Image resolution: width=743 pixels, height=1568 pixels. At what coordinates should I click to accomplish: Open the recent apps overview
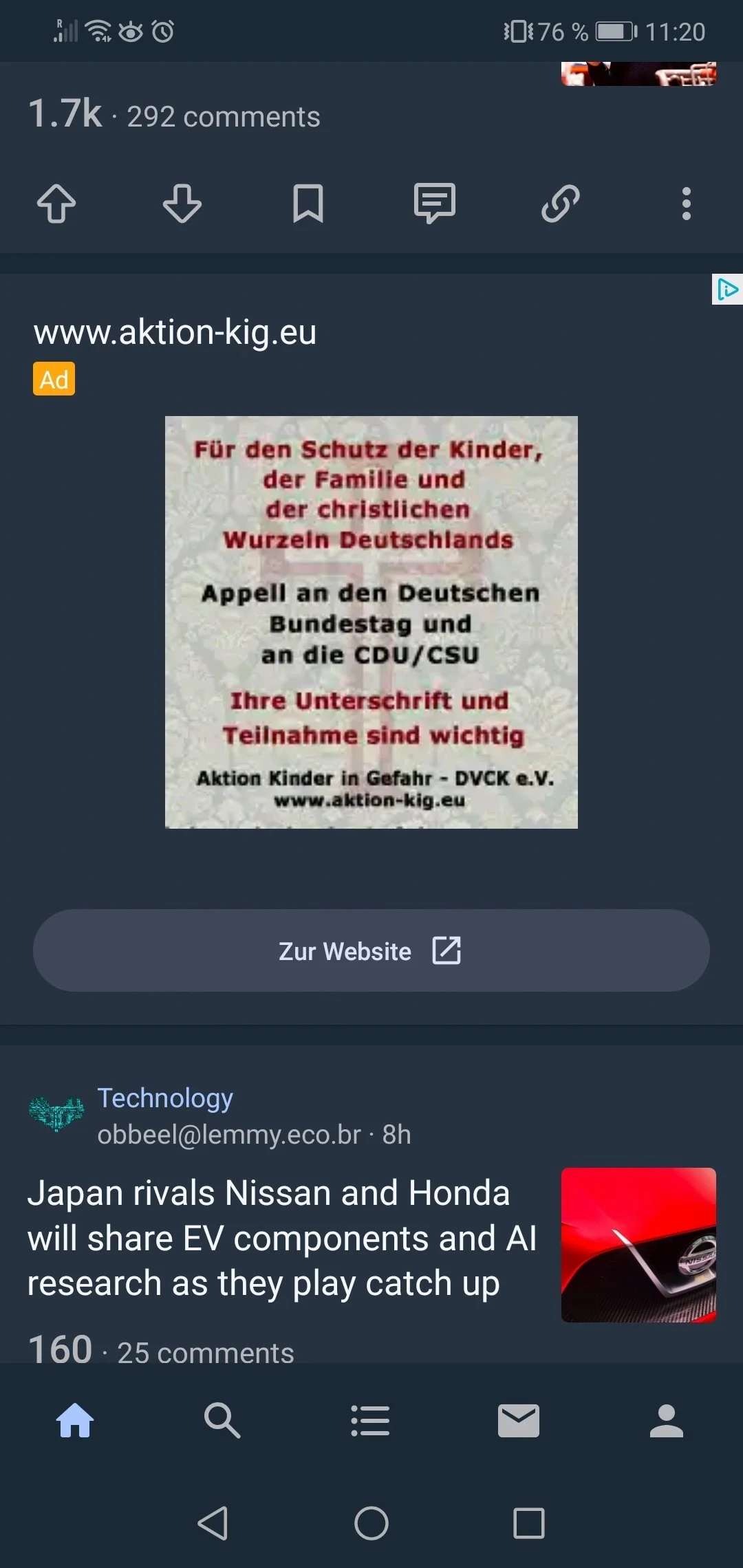click(x=528, y=1523)
